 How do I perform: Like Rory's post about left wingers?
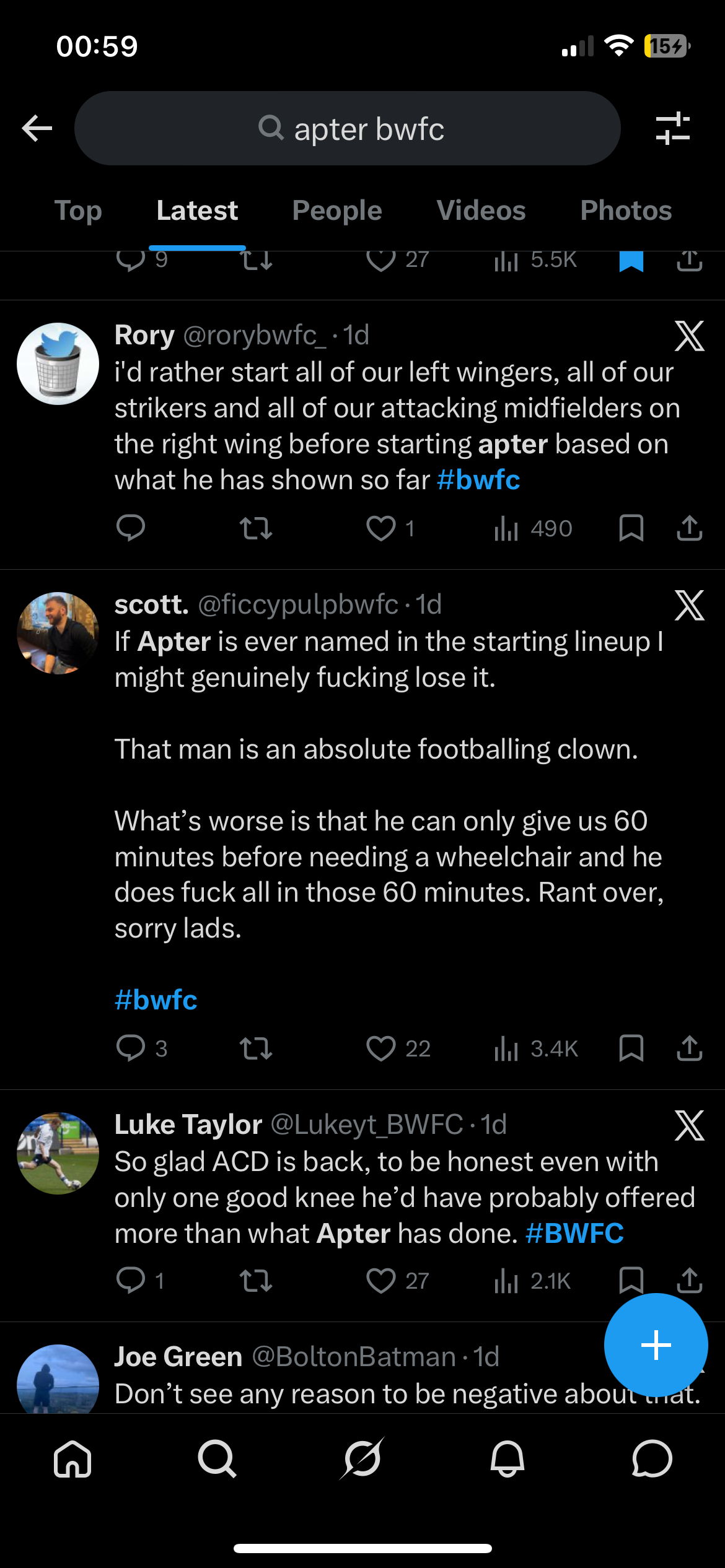click(x=380, y=529)
